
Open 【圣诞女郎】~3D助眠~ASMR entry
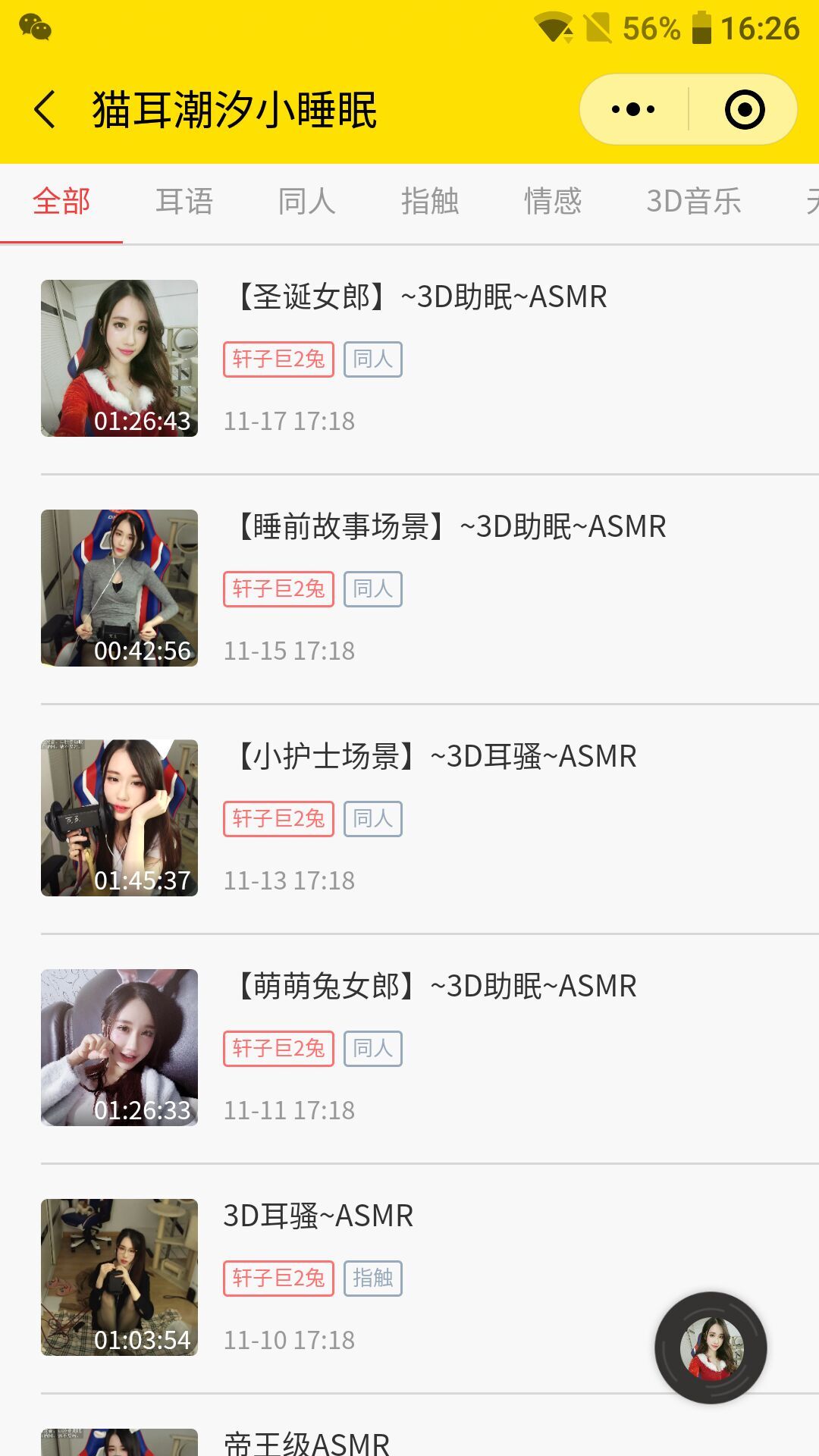coord(430,359)
